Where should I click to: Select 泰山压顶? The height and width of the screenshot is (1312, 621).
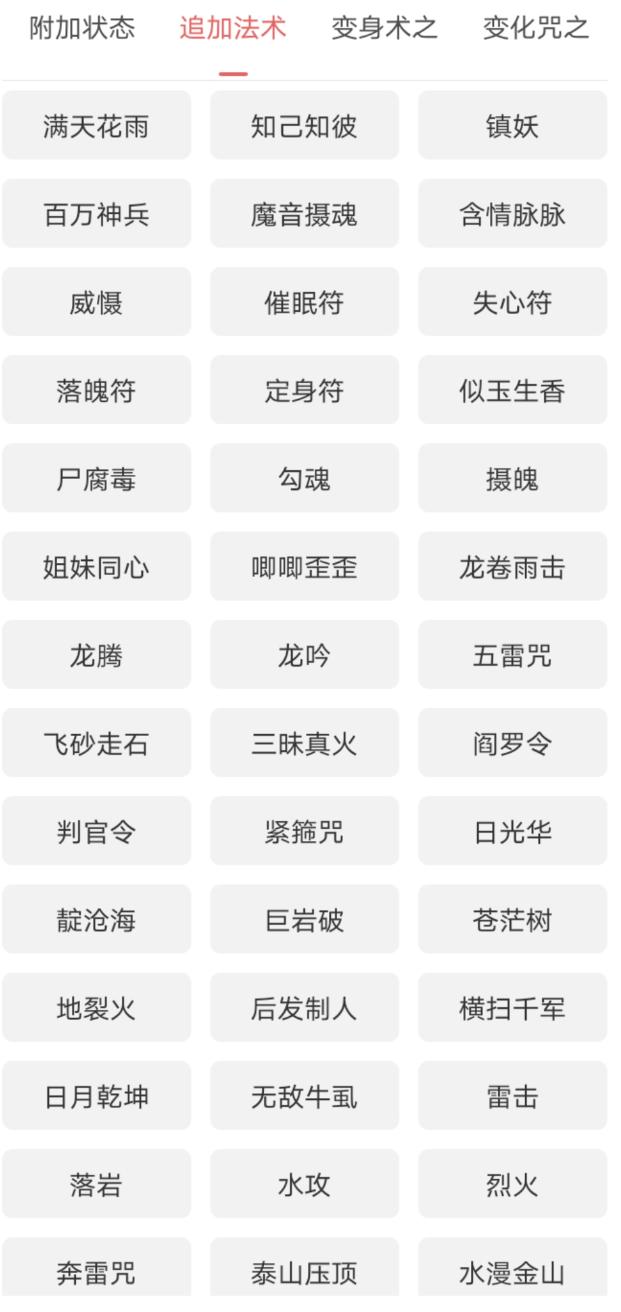coord(304,1272)
